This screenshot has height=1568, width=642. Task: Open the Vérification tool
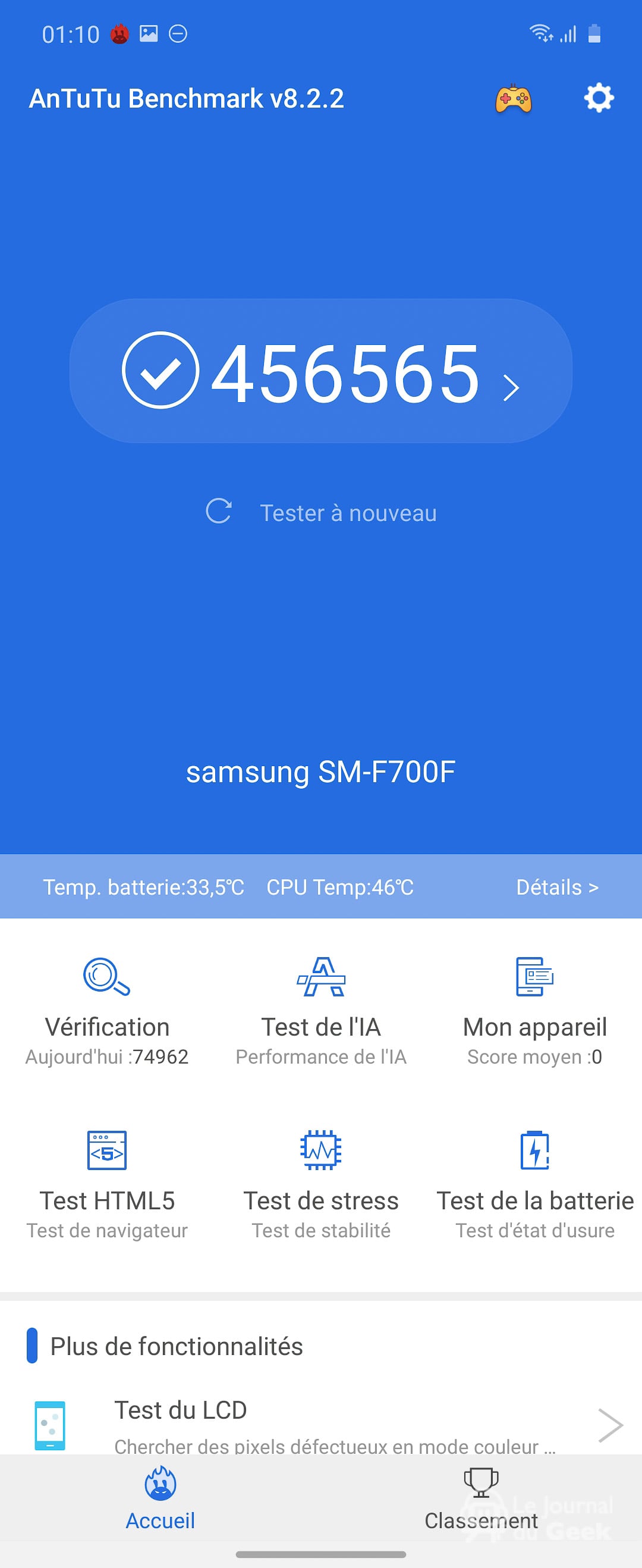107,1011
